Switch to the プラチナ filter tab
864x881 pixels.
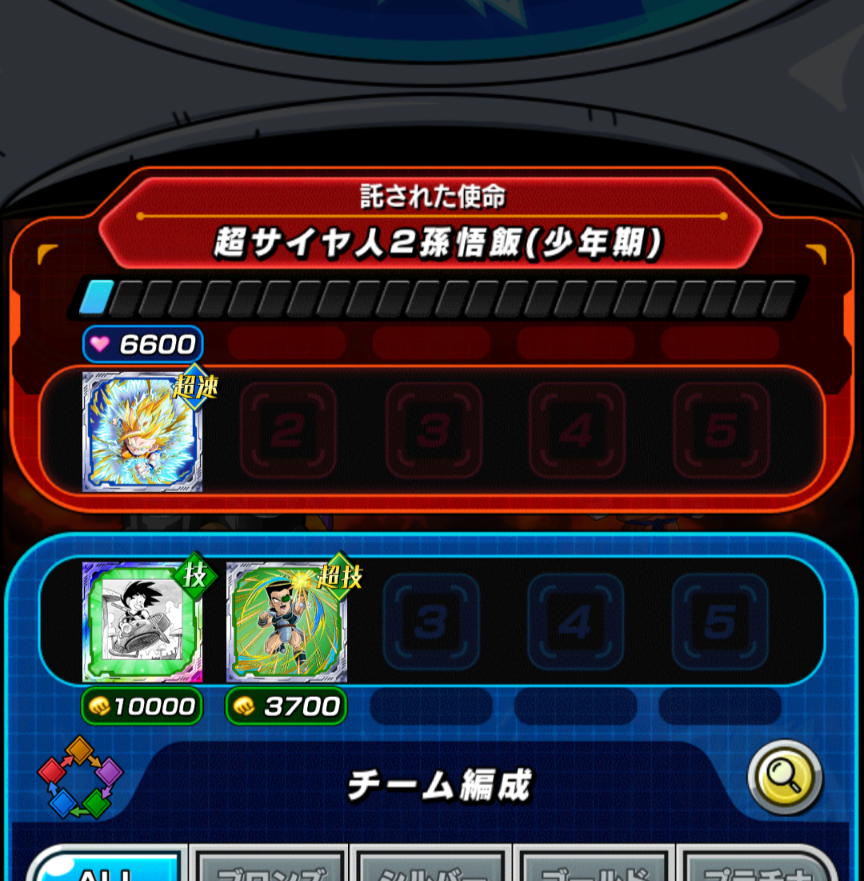757,866
